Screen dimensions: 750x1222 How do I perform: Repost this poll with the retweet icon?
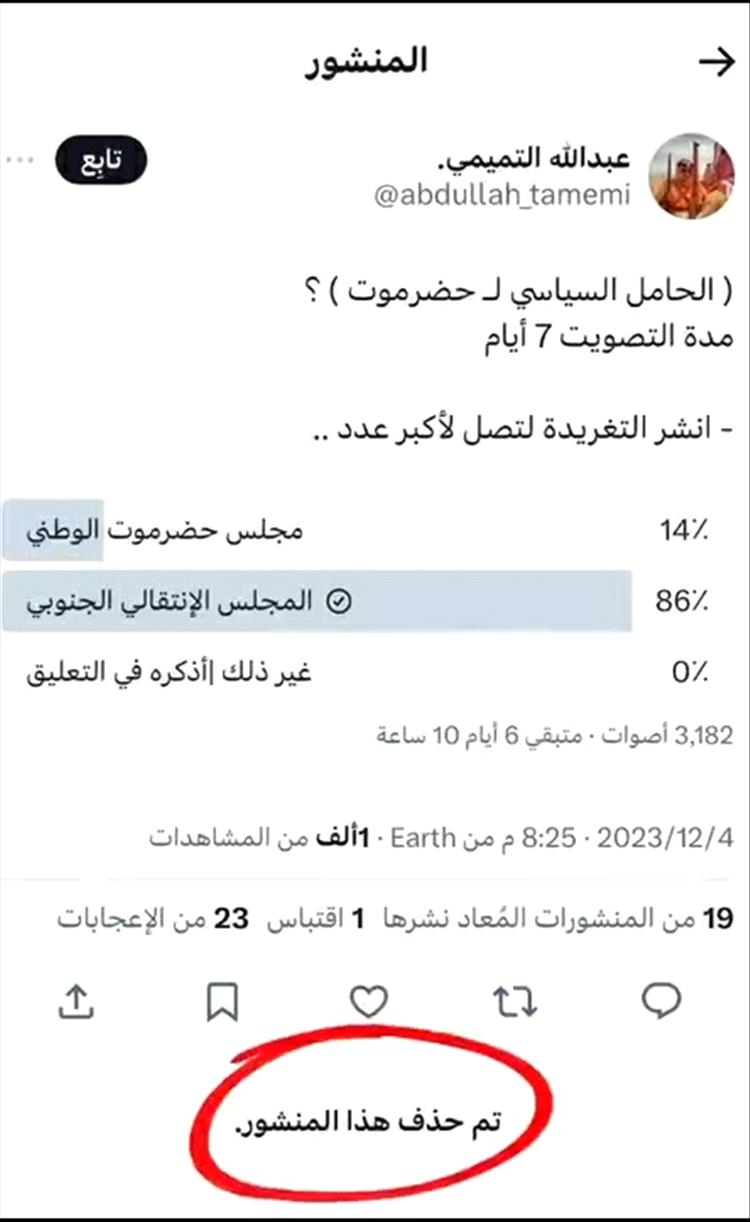515,1000
